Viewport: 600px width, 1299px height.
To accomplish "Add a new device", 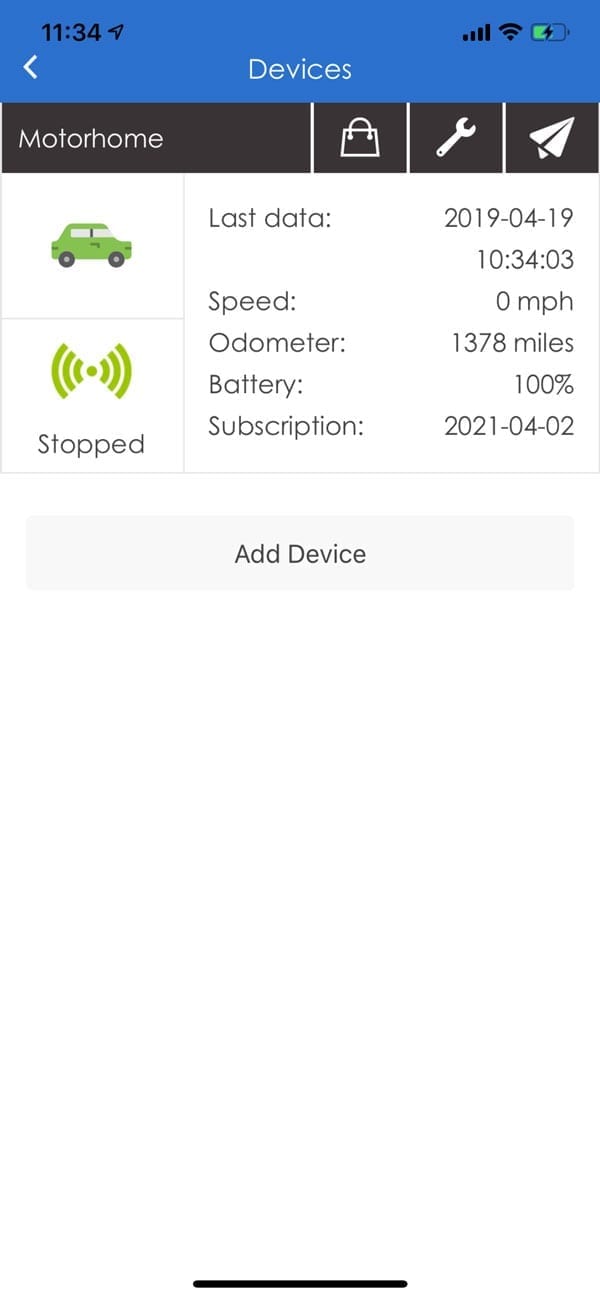I will 300,554.
